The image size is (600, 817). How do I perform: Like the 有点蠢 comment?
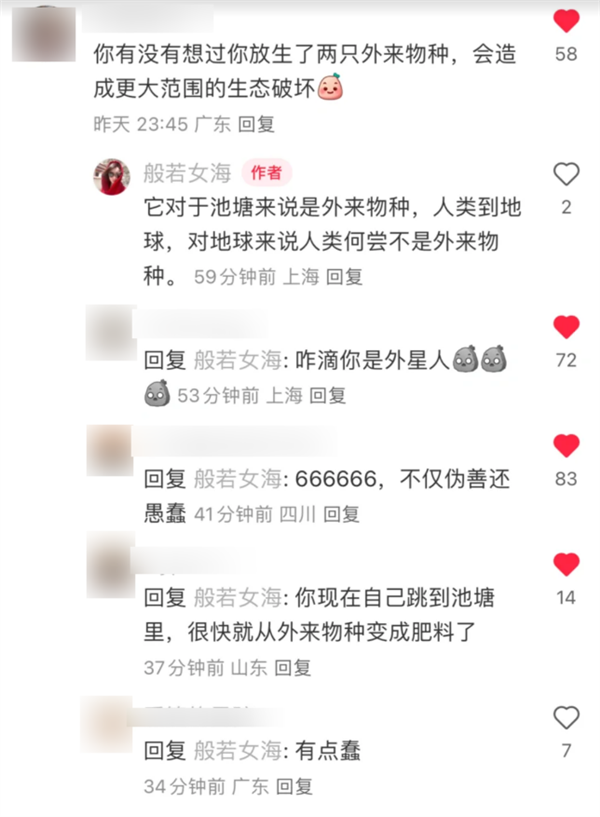(566, 717)
